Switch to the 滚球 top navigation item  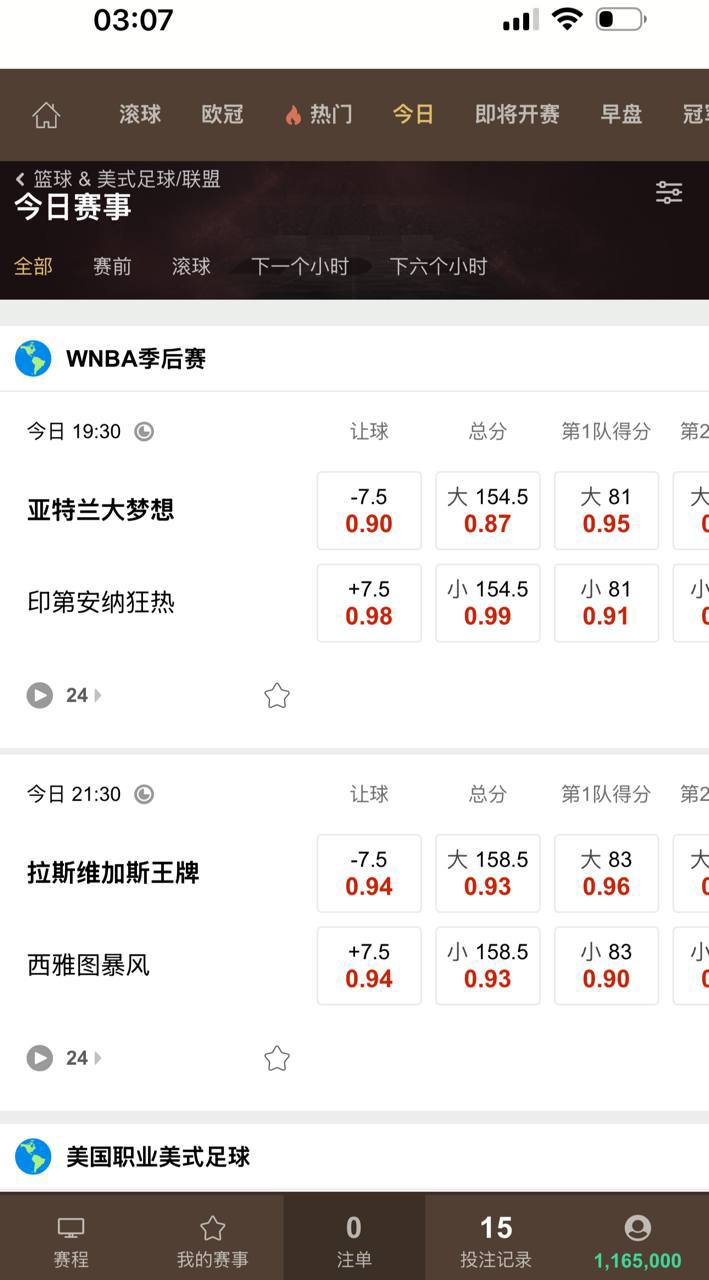[x=140, y=114]
